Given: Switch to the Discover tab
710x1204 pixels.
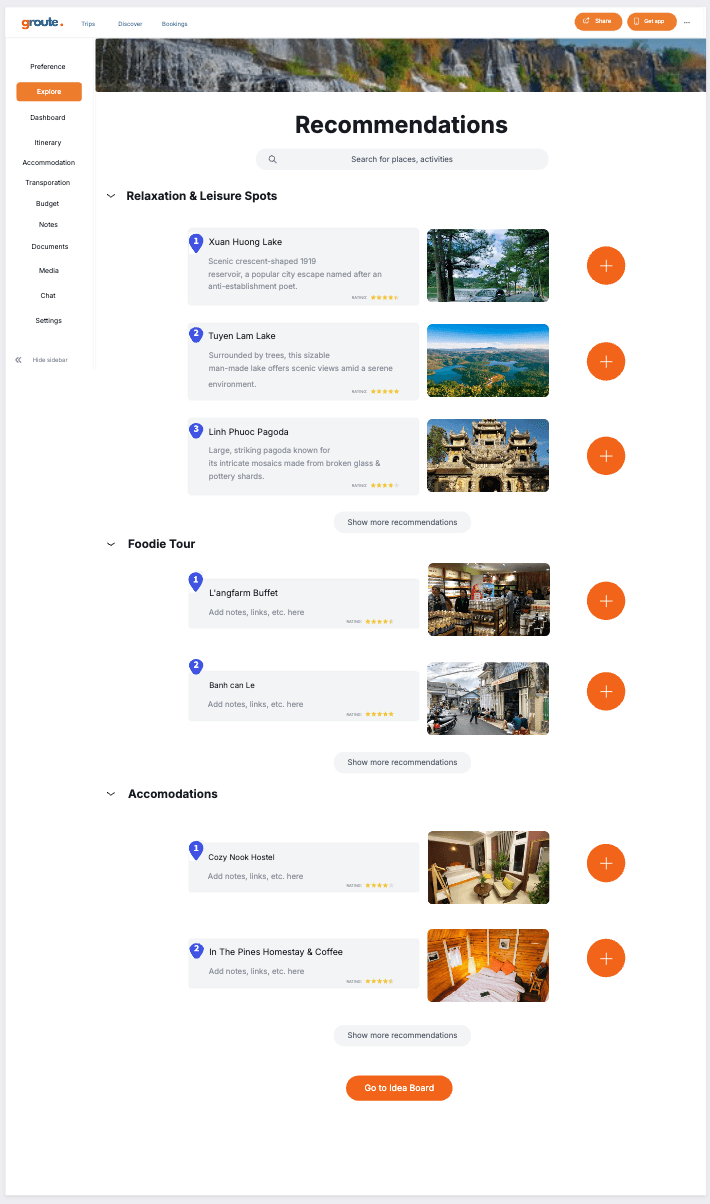Looking at the screenshot, I should [x=130, y=23].
